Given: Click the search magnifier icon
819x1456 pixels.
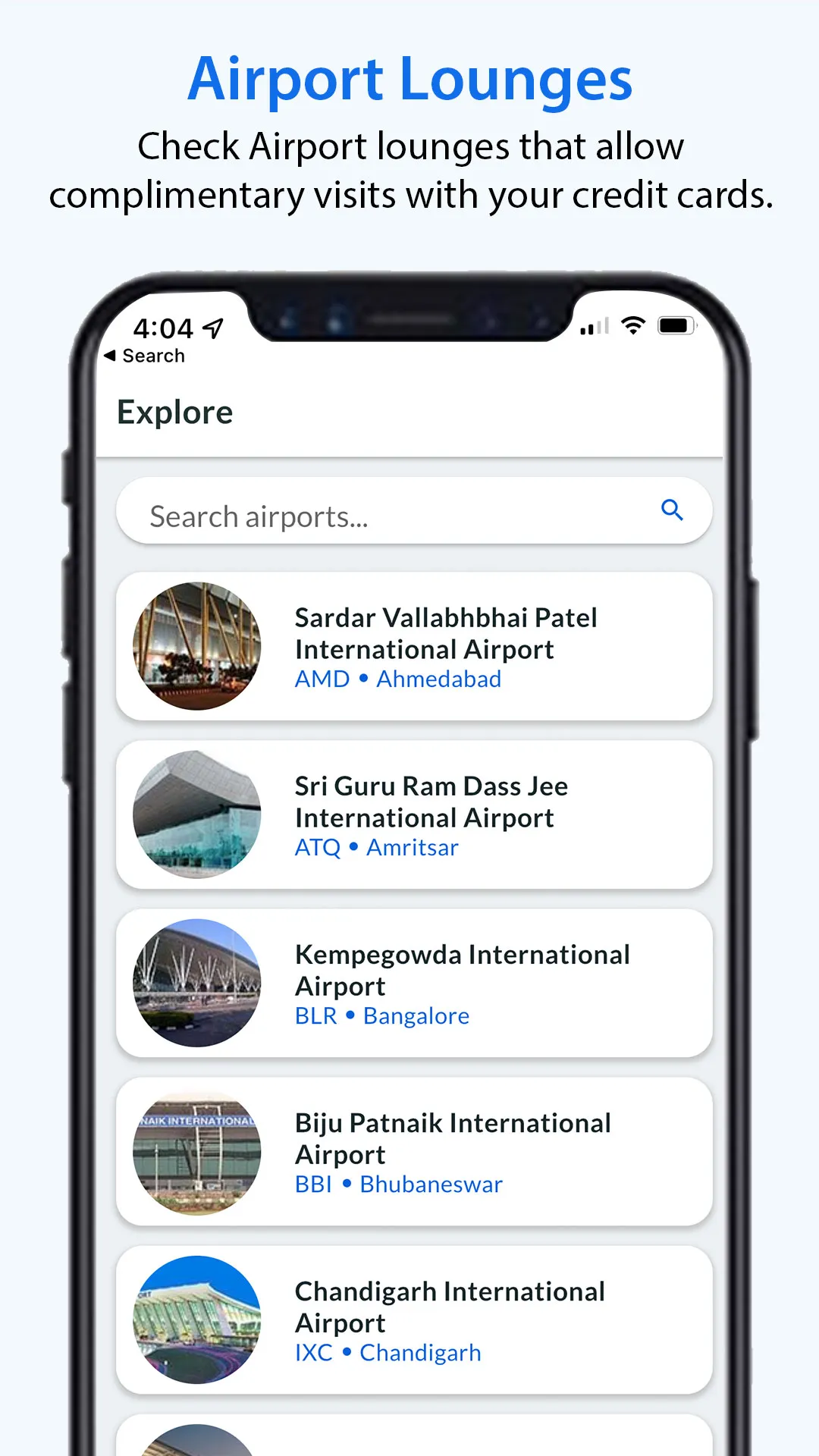Looking at the screenshot, I should [672, 510].
